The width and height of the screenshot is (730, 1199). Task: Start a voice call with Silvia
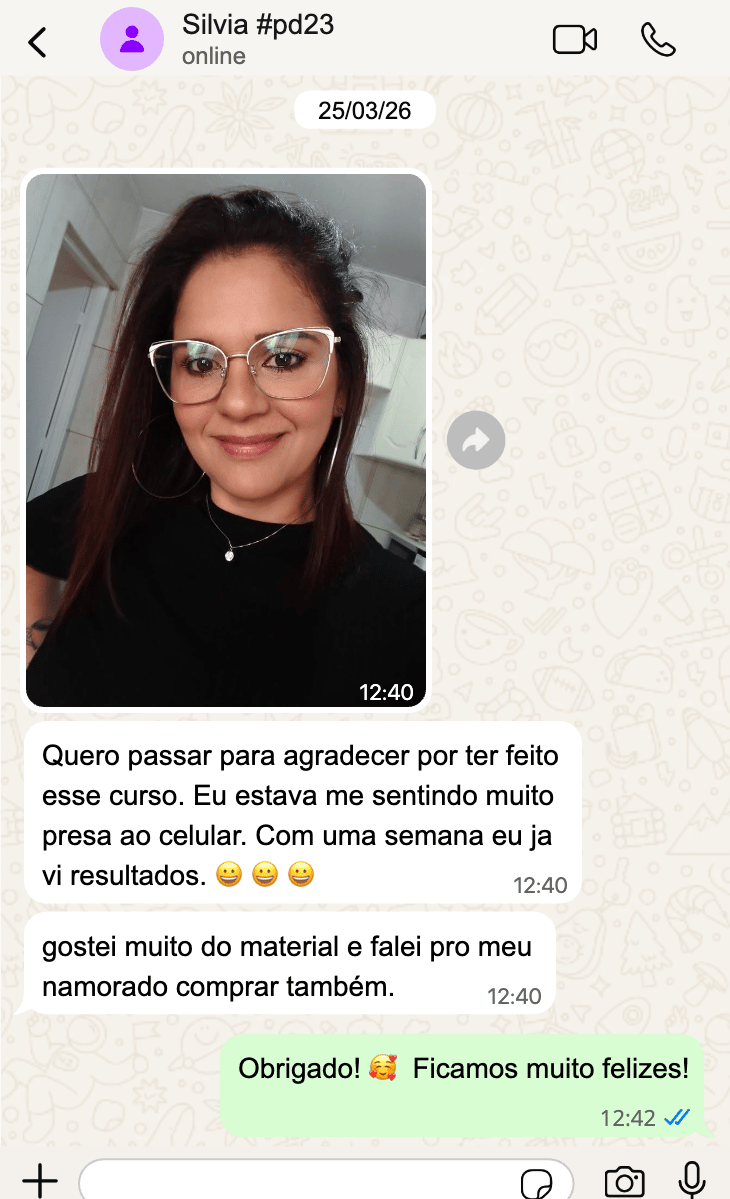coord(658,40)
